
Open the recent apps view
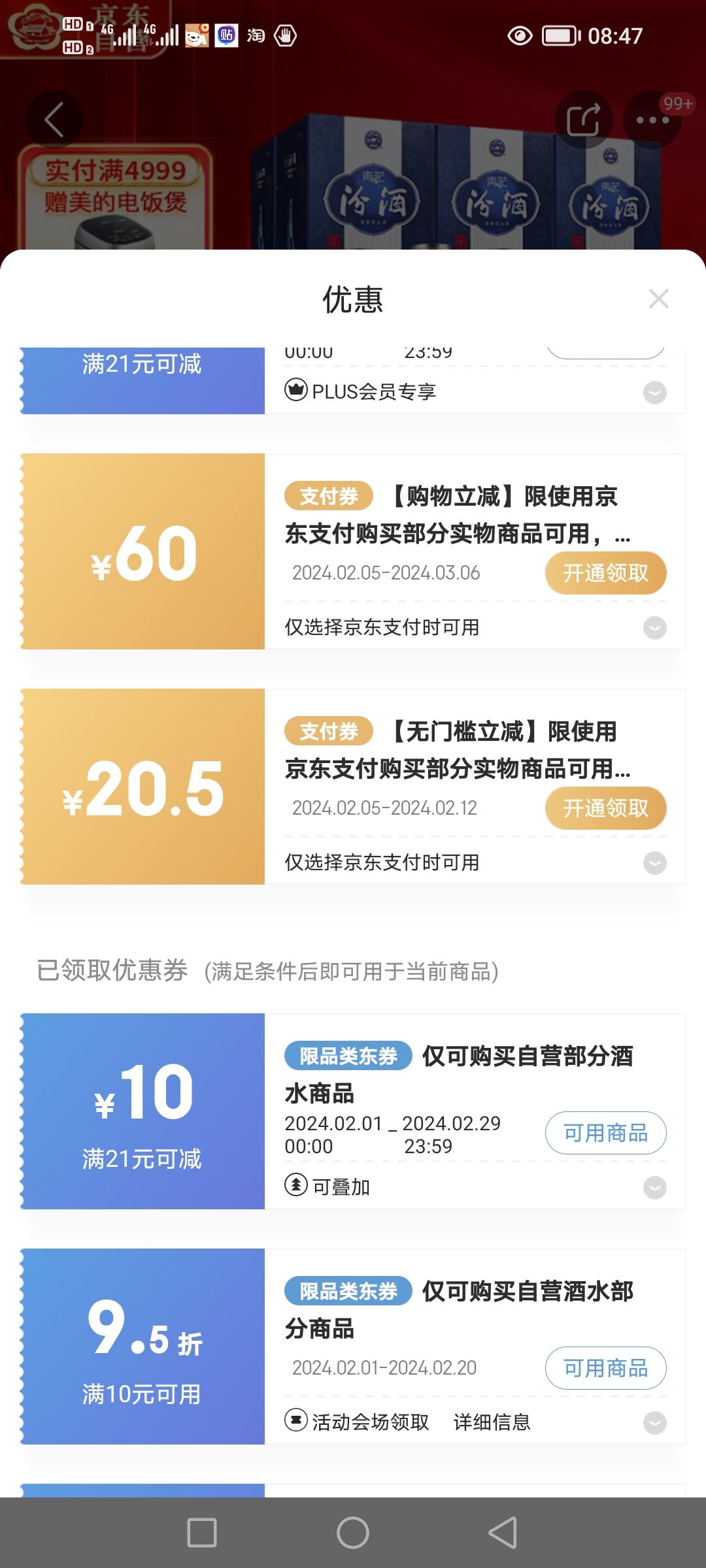tap(202, 1533)
